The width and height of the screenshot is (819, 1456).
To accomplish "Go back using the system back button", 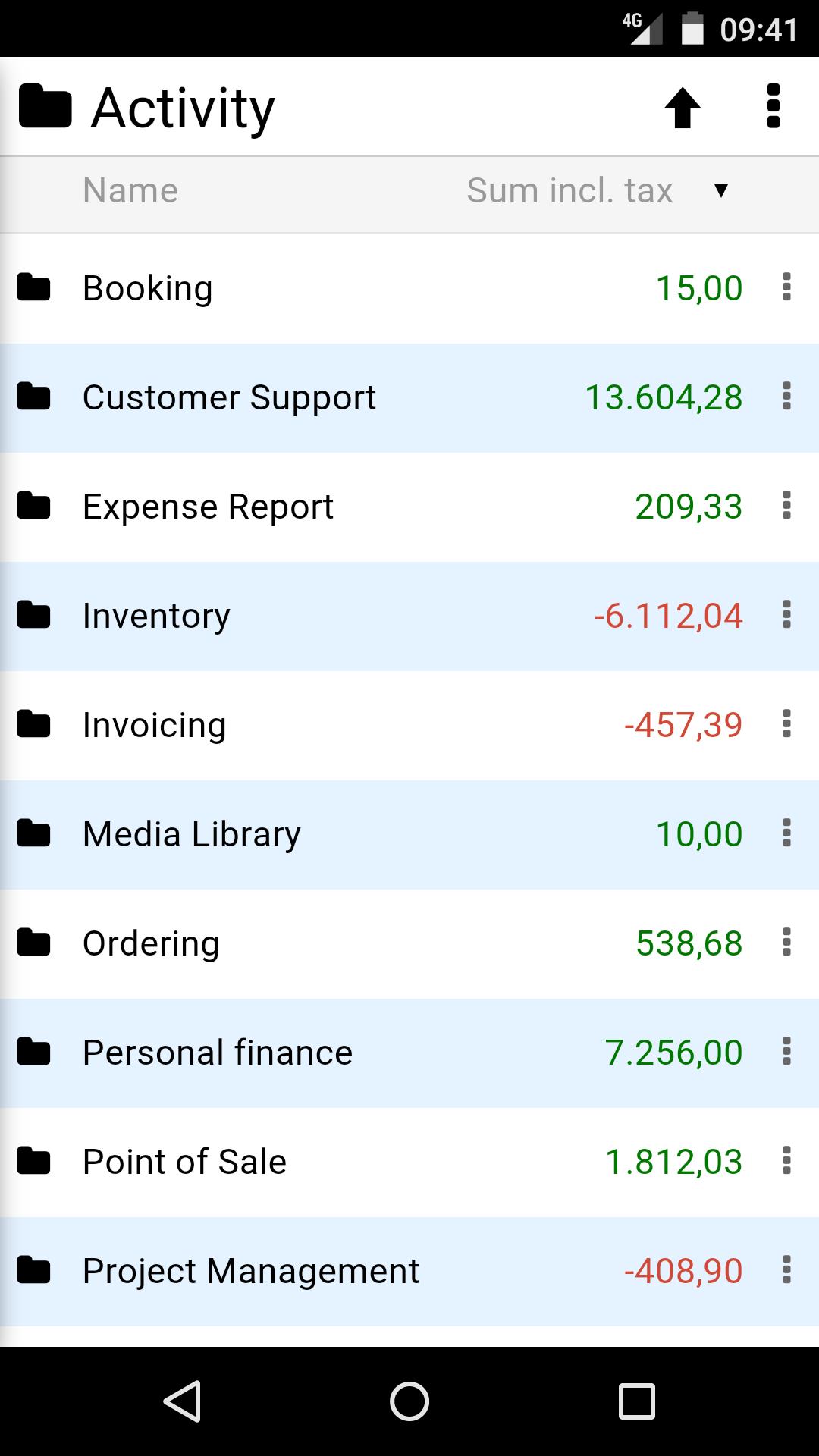I will [182, 1401].
